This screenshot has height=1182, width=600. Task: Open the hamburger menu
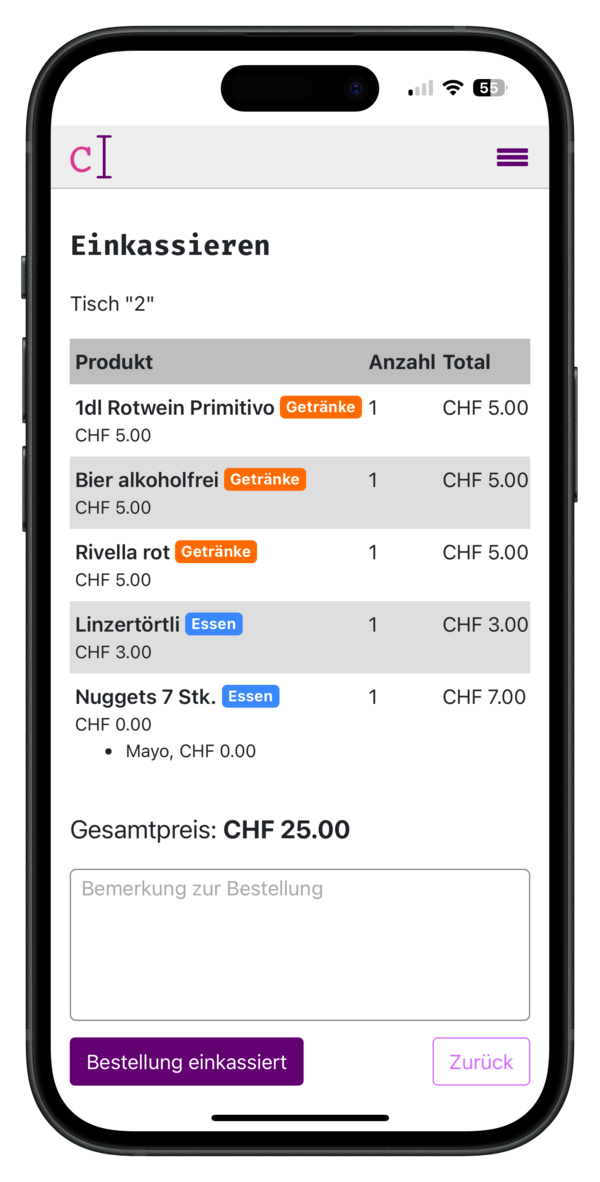pos(512,157)
